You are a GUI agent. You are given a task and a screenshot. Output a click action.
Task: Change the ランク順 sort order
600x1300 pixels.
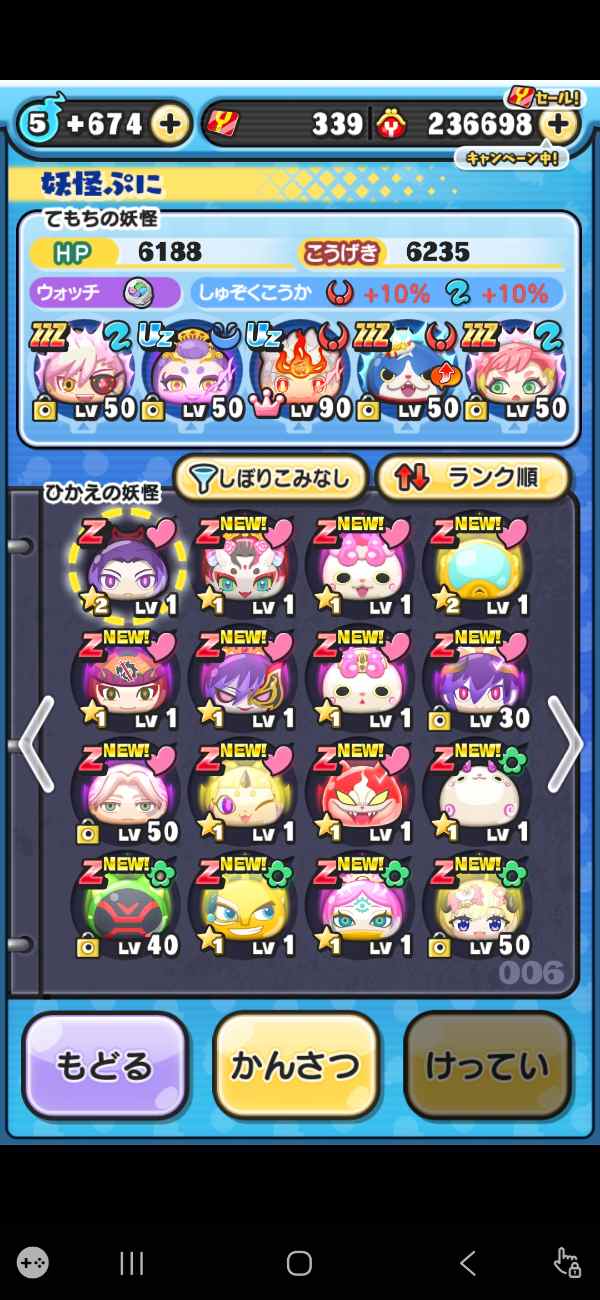pyautogui.click(x=472, y=479)
